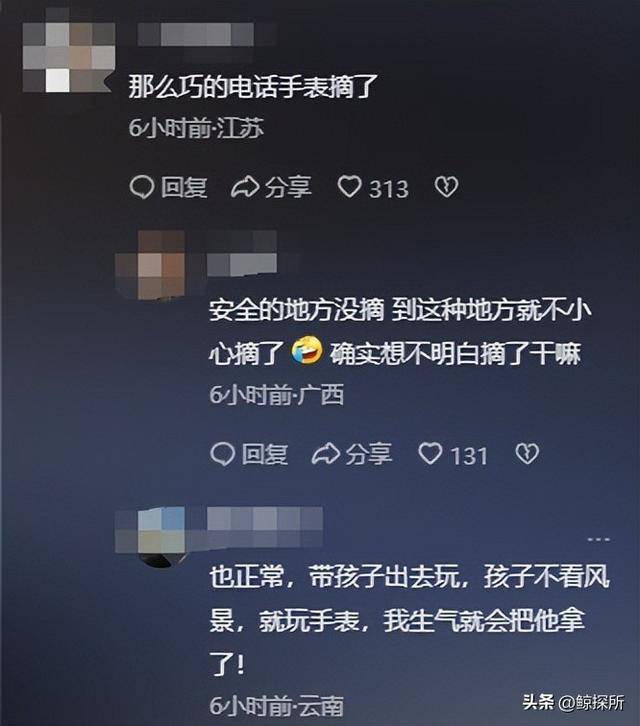
Task: Reply to the Jiangsu comment about the watch
Action: coord(169,187)
